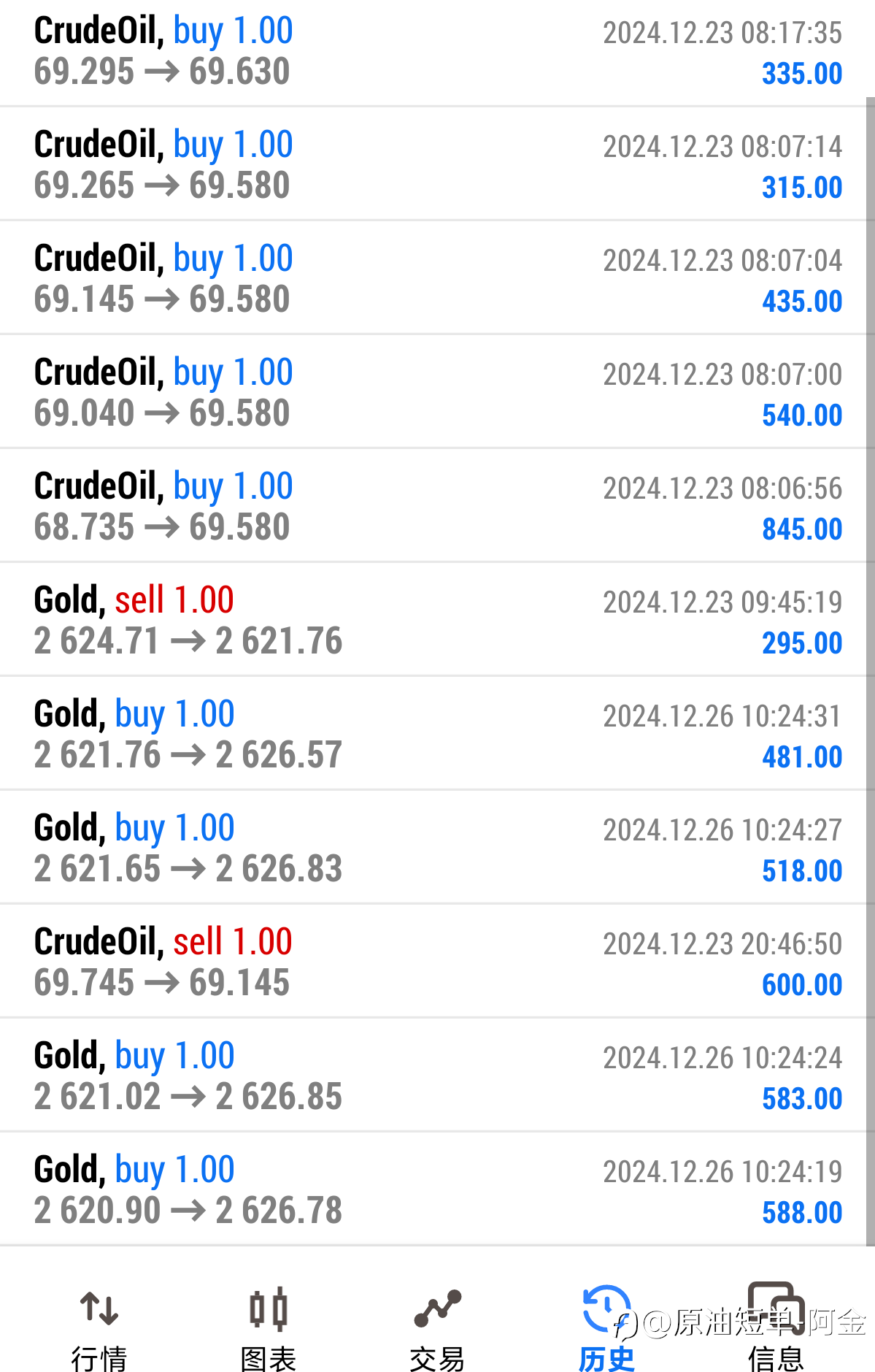Viewport: 875px width, 1372px height.
Task: Expand the CrudeOil buy trade with profit 335.00
Action: coord(437,51)
